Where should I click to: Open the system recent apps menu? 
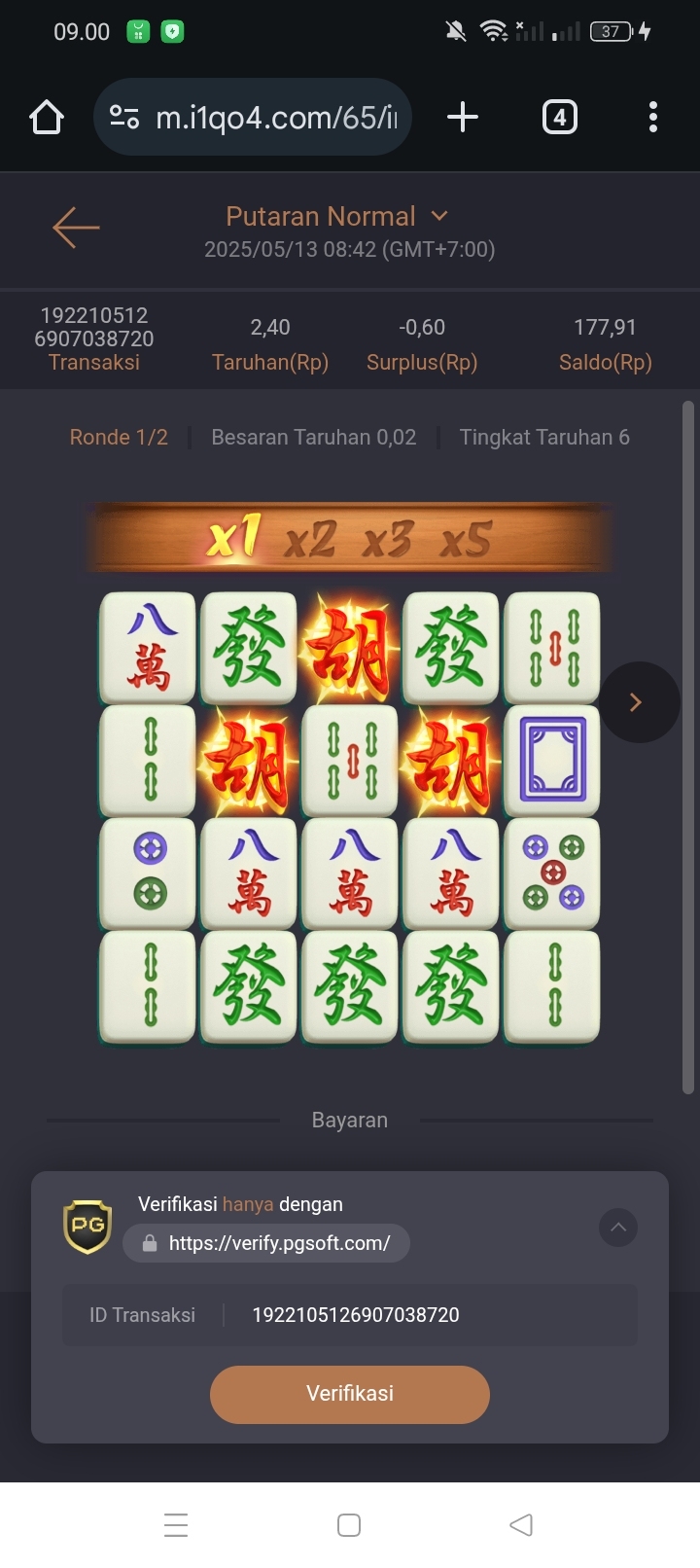[x=176, y=1524]
